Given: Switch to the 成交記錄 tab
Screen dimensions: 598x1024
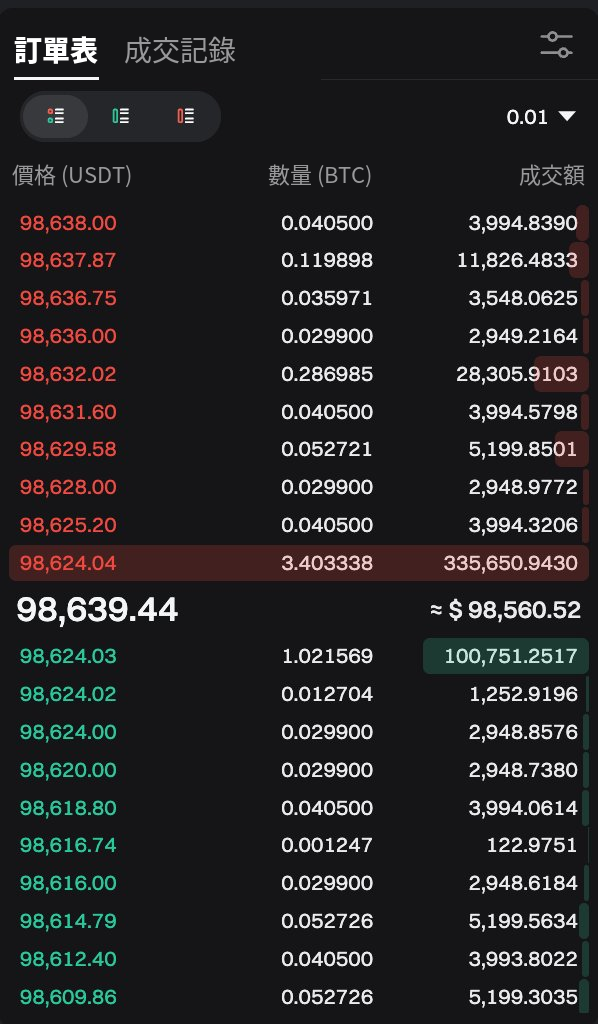Looking at the screenshot, I should point(180,51).
